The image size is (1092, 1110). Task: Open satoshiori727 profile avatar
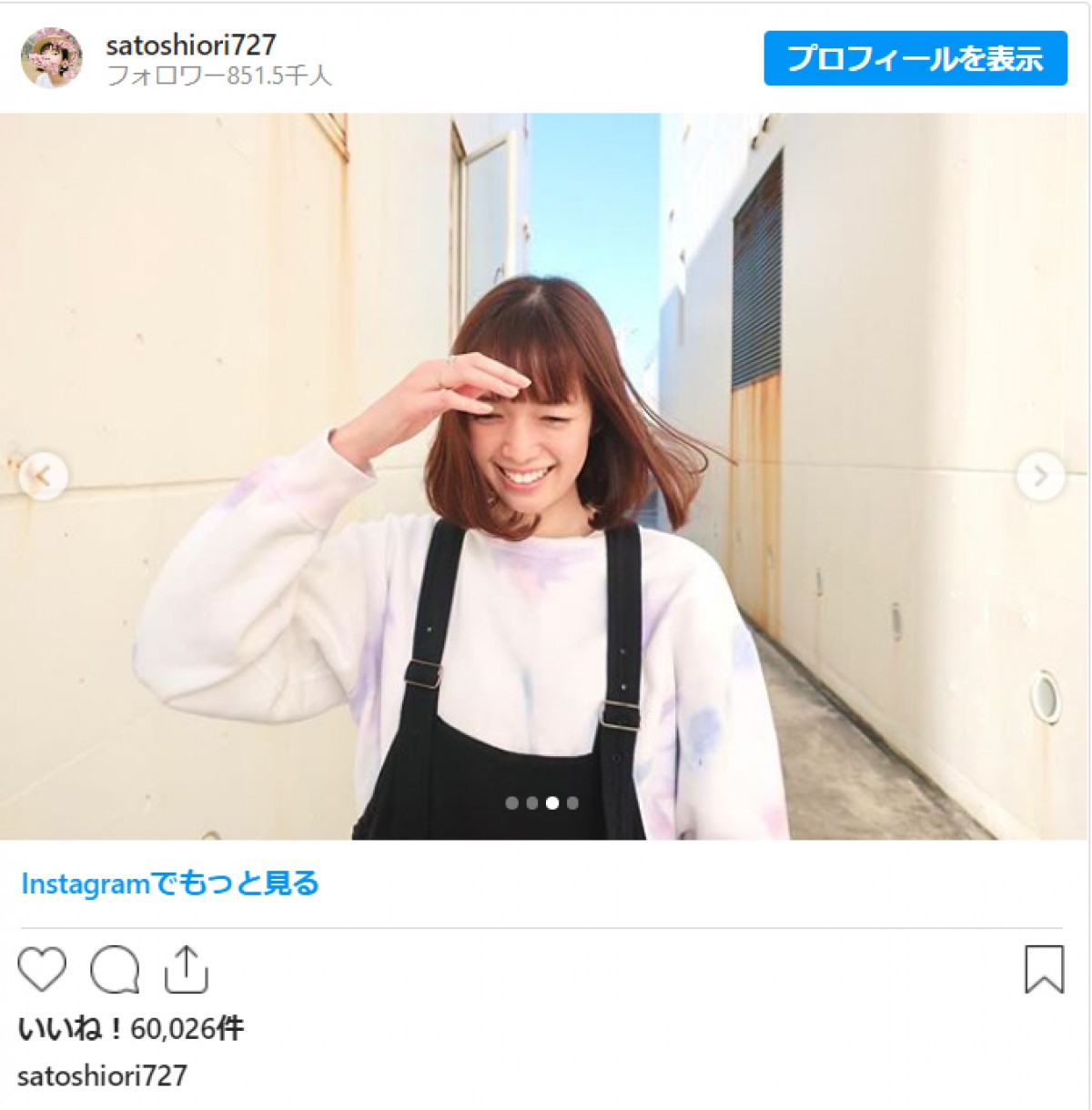52,58
